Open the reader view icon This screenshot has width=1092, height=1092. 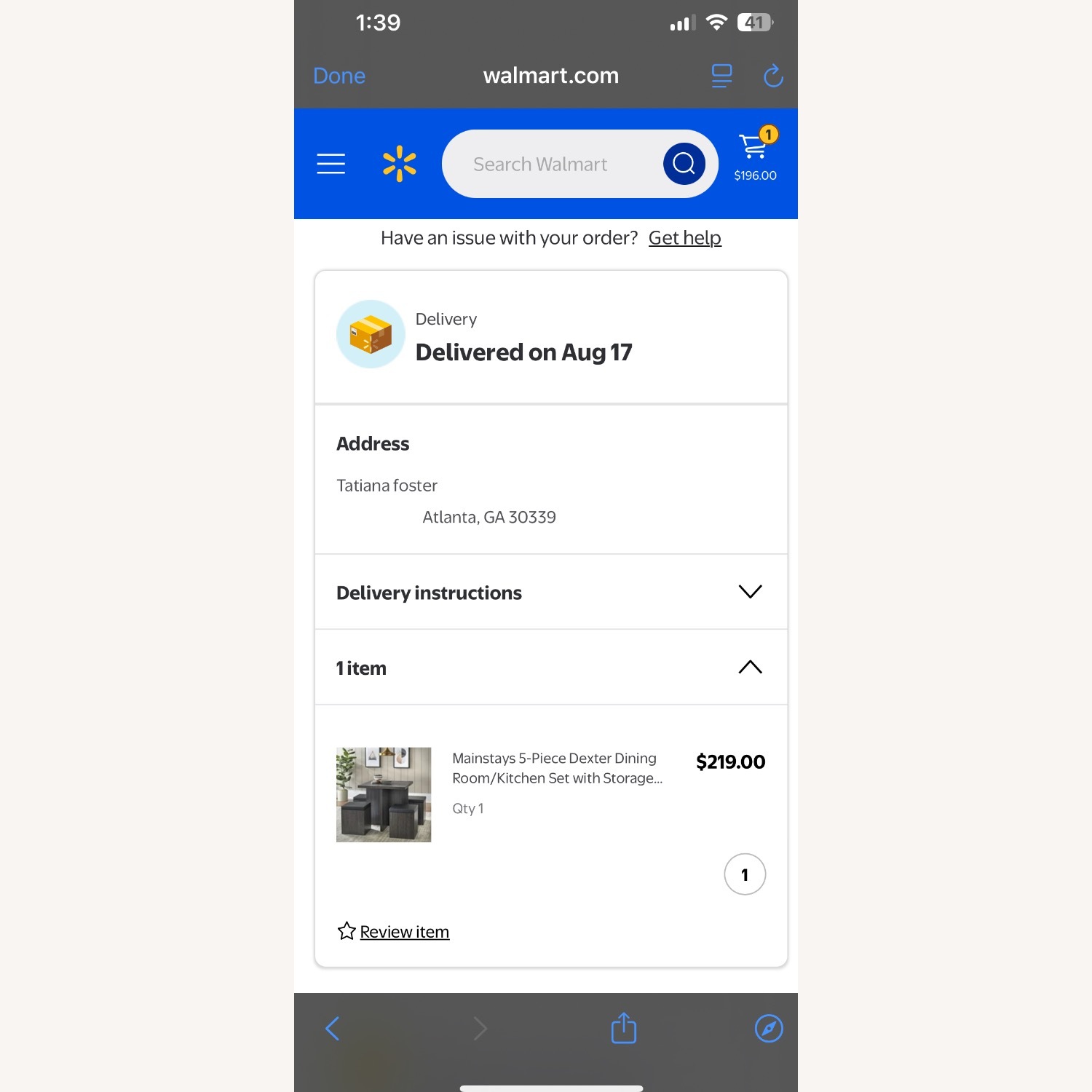point(721,76)
